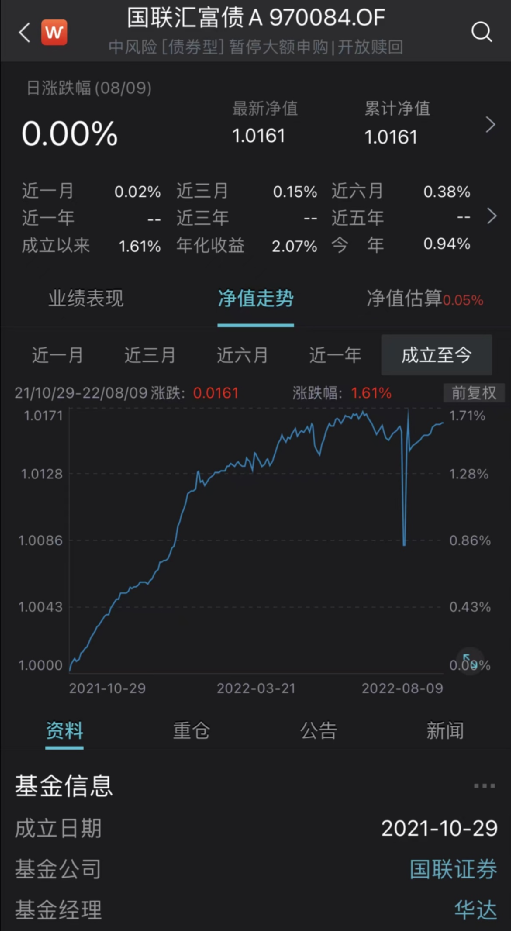The image size is (511, 931).
Task: Open the 重仓 tab
Action: coord(192,730)
